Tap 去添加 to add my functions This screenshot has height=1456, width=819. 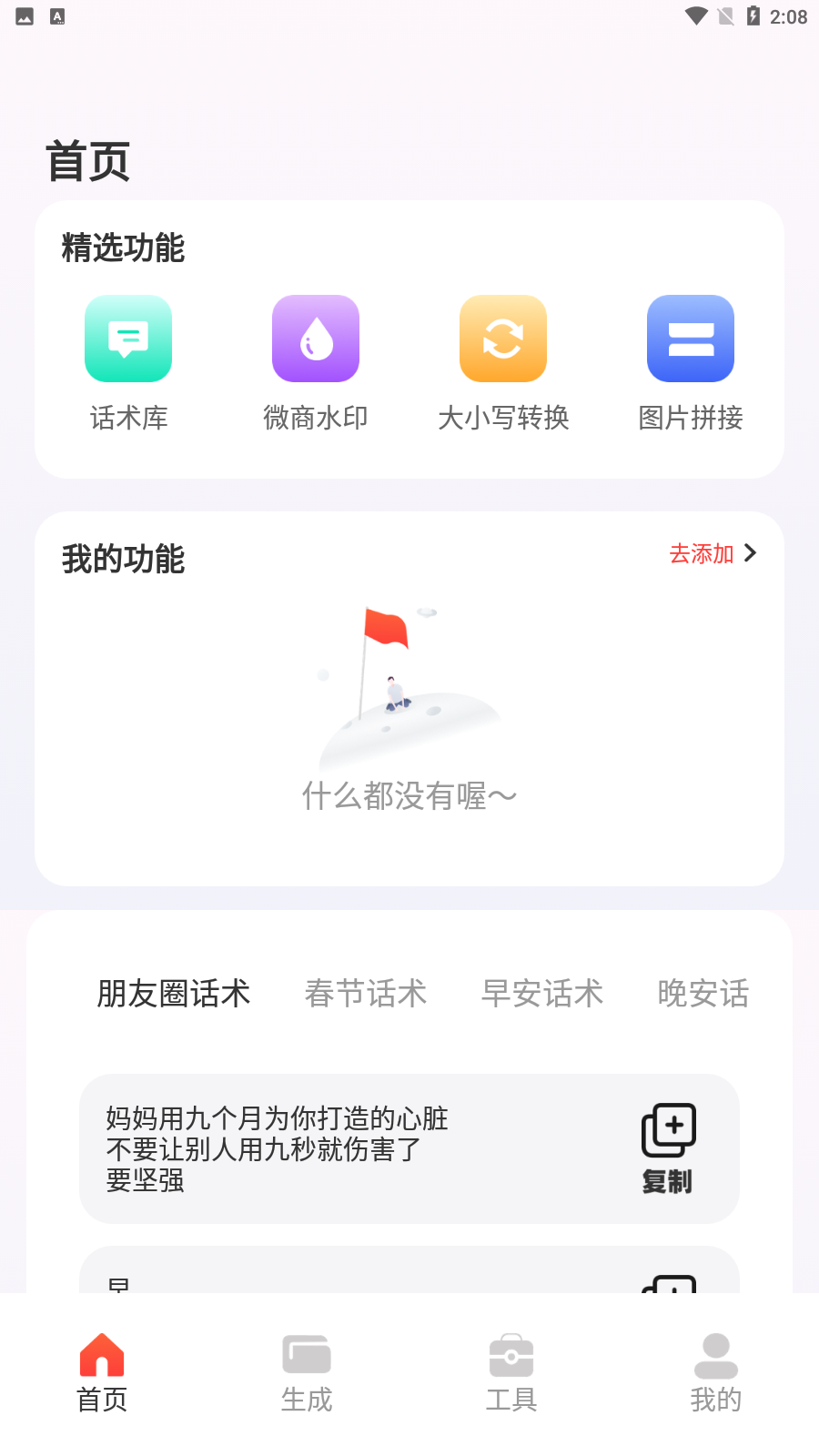click(x=713, y=553)
